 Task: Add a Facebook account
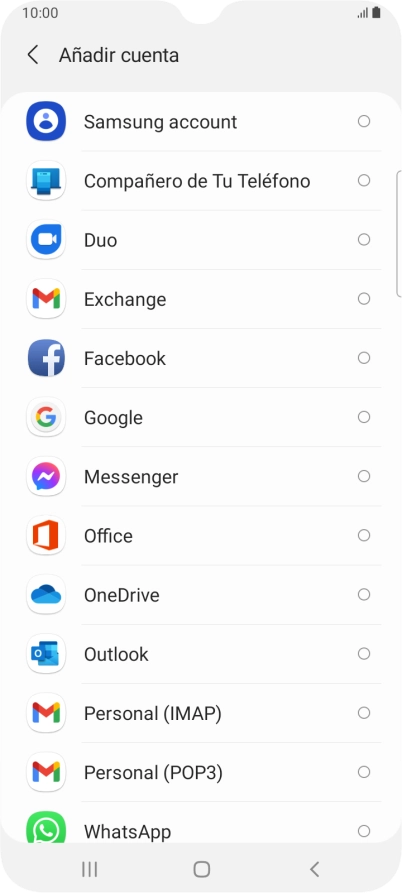[x=201, y=358]
